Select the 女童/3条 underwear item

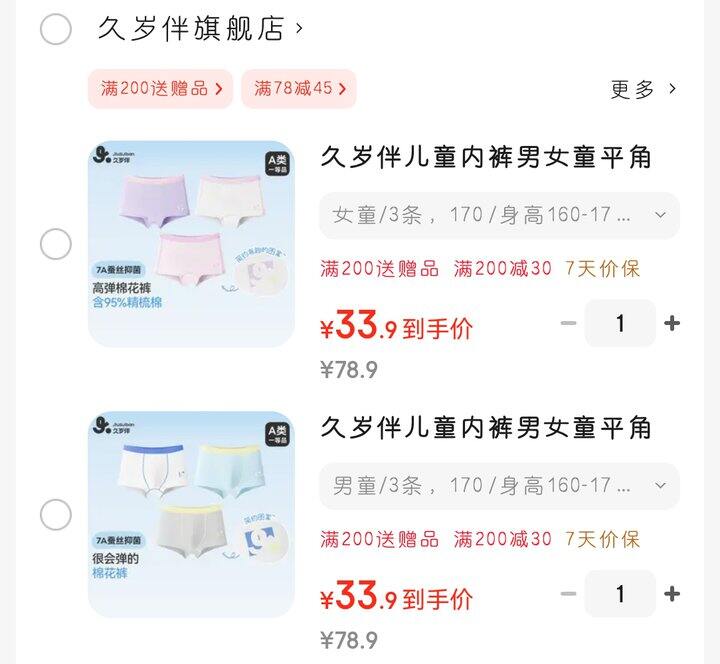(55, 243)
